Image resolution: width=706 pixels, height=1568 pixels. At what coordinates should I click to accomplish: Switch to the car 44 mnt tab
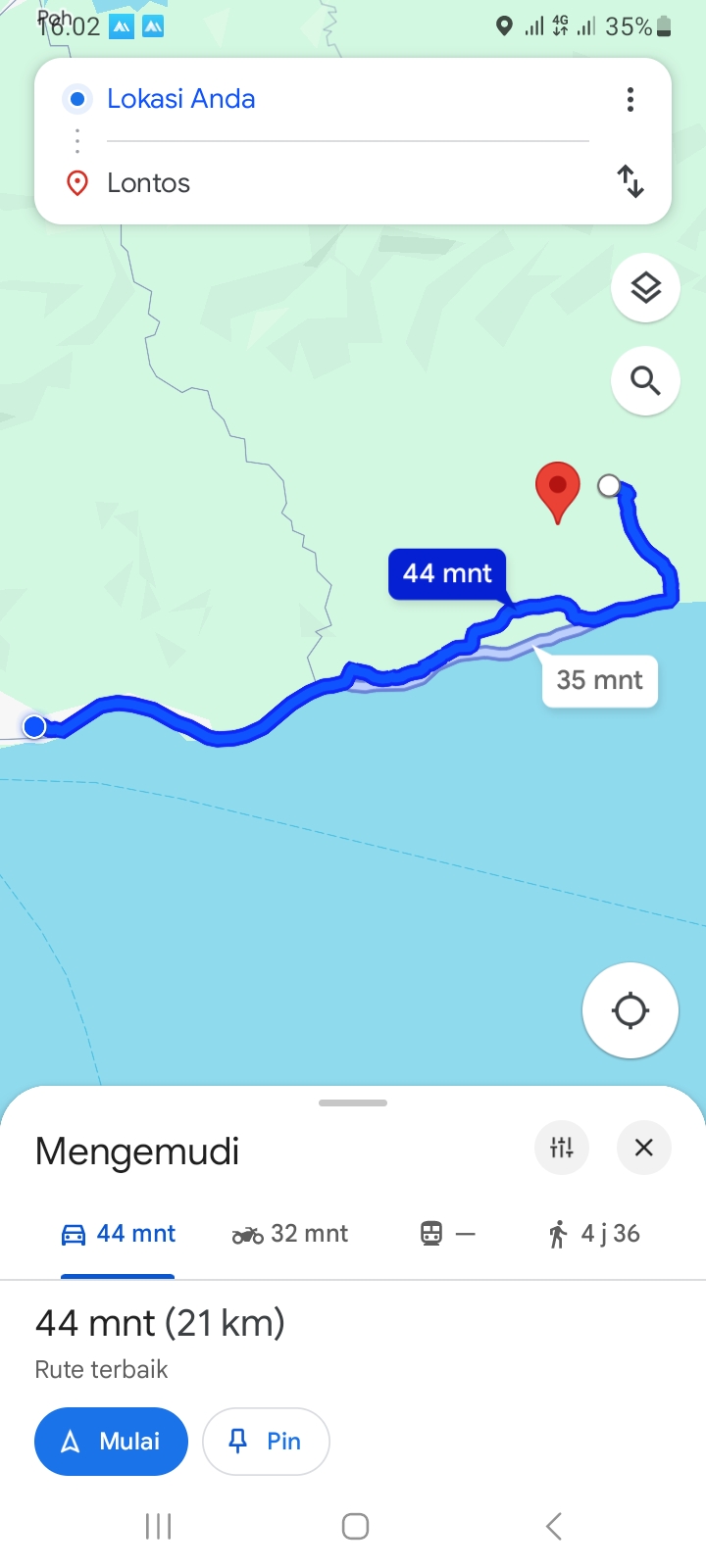[x=118, y=1234]
